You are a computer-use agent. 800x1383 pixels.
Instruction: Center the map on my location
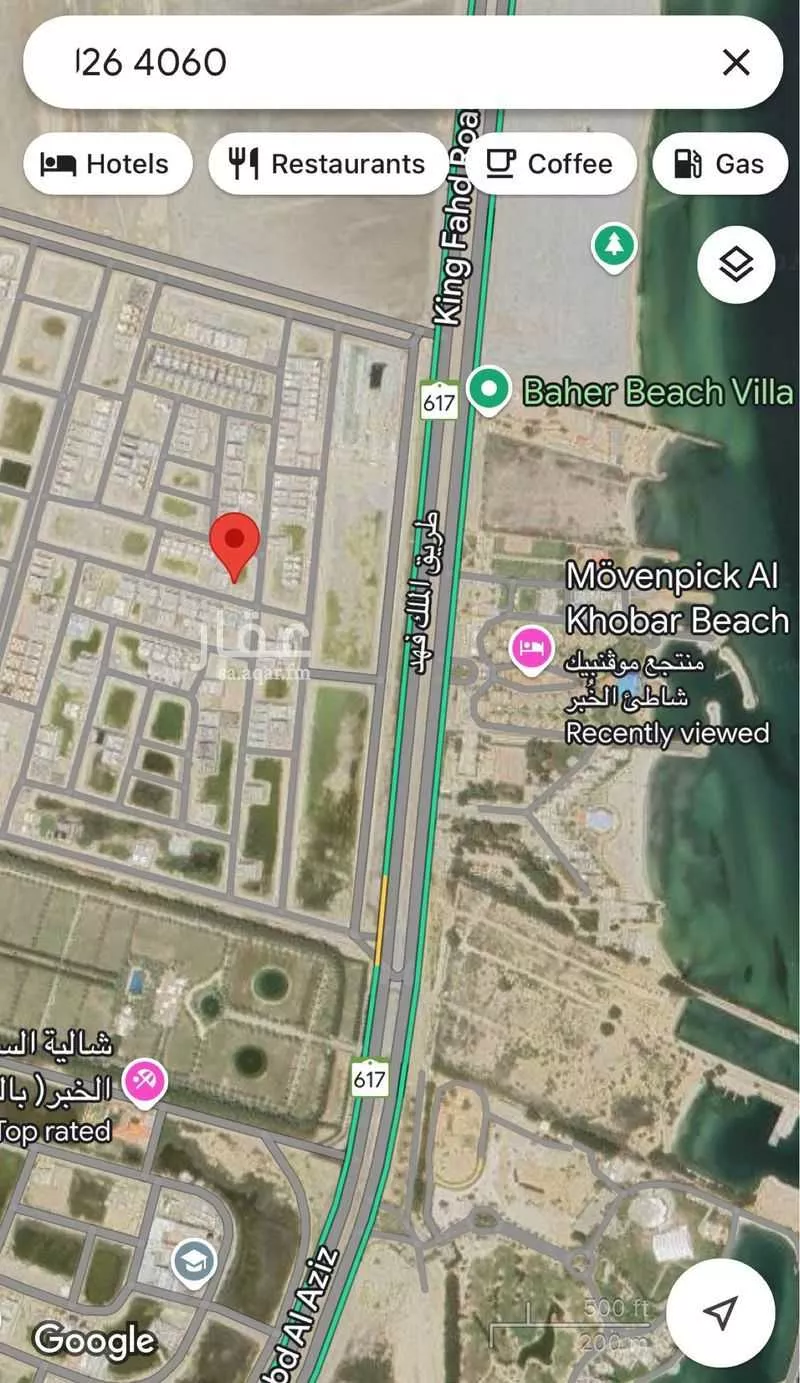point(720,1311)
